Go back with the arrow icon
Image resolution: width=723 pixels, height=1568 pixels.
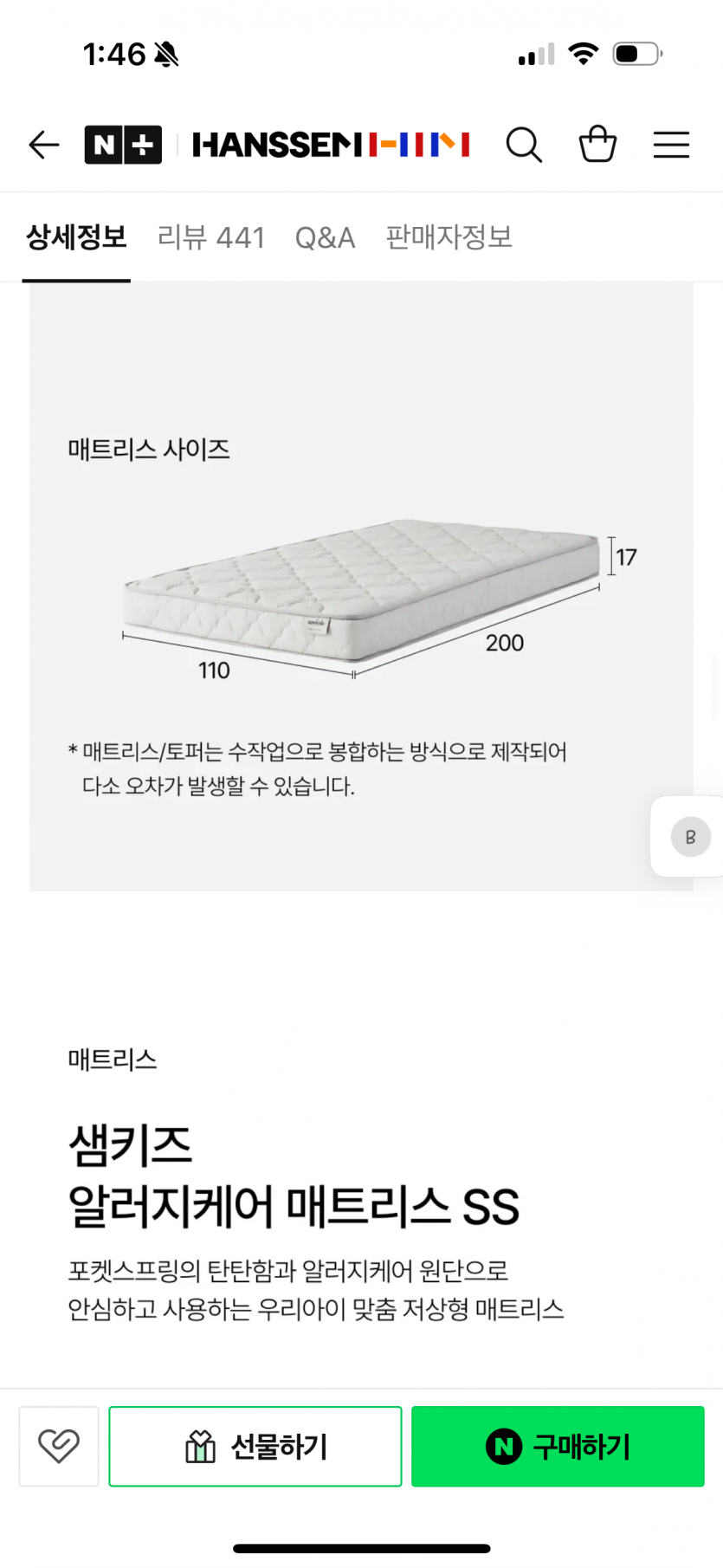coord(43,145)
